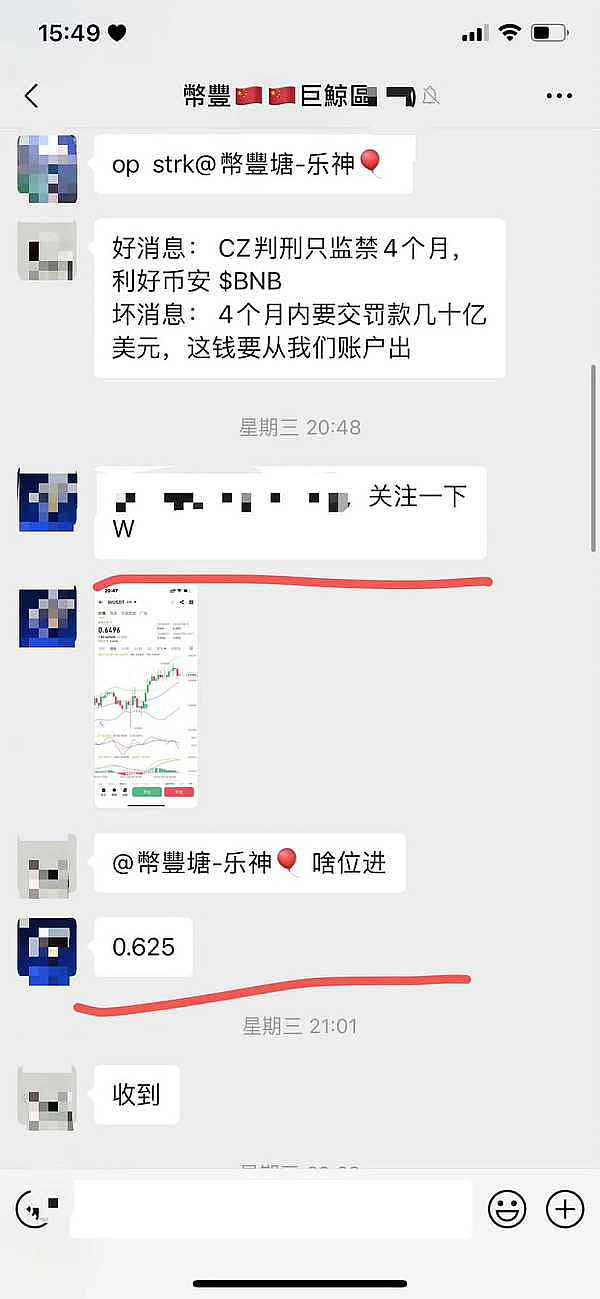Switch to voice message input
The image size is (600, 1299).
point(37,1209)
